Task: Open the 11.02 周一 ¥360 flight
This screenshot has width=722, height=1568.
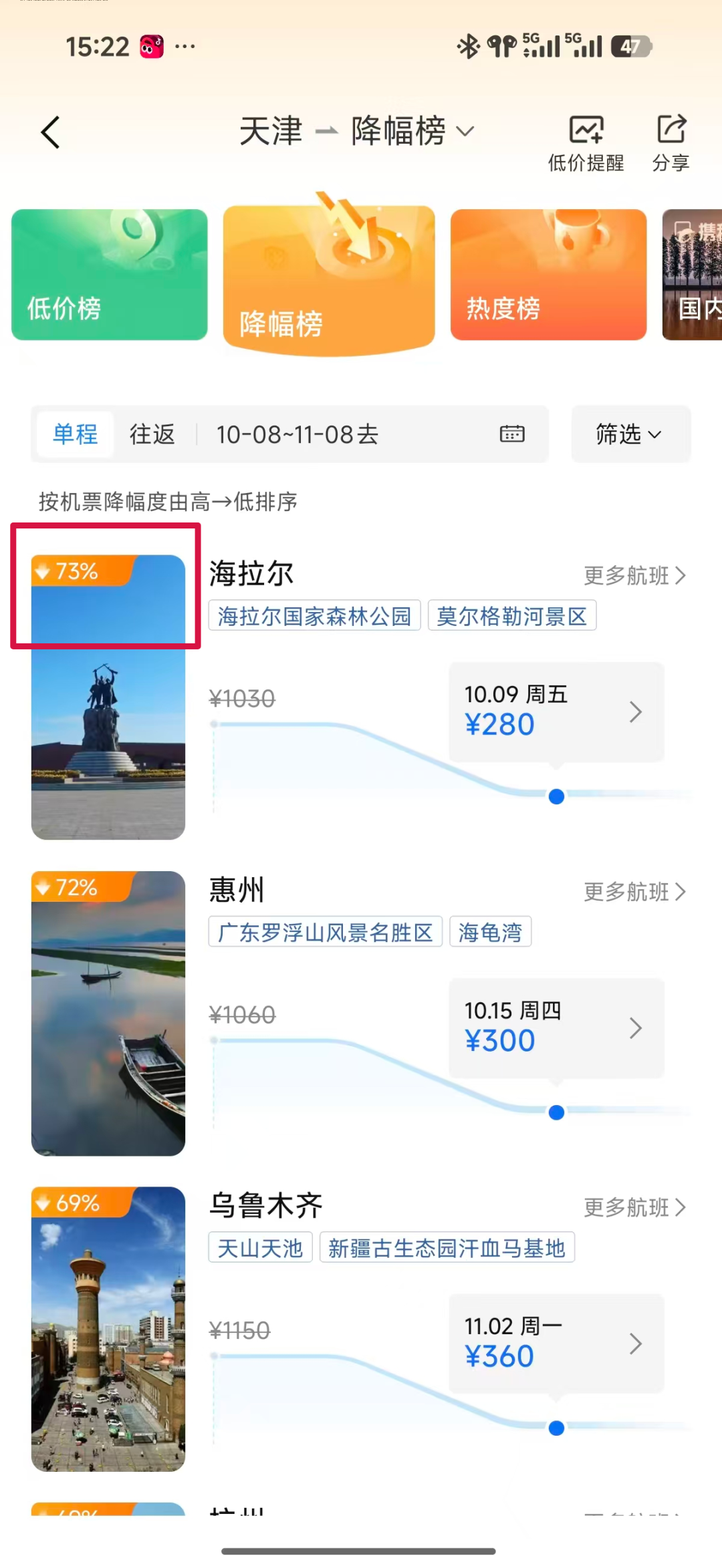Action: click(556, 1343)
